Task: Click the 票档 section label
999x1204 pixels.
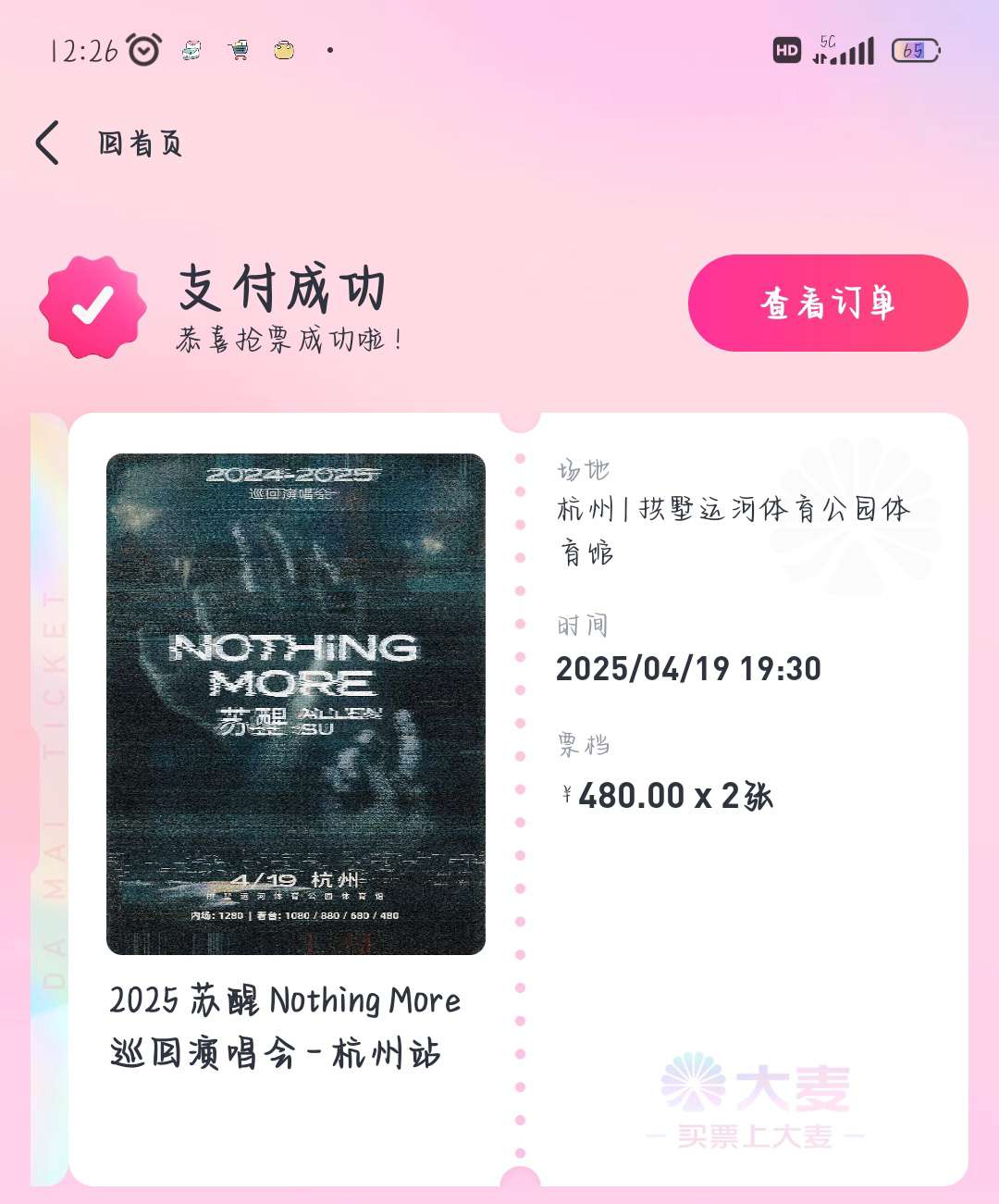Action: (x=582, y=744)
